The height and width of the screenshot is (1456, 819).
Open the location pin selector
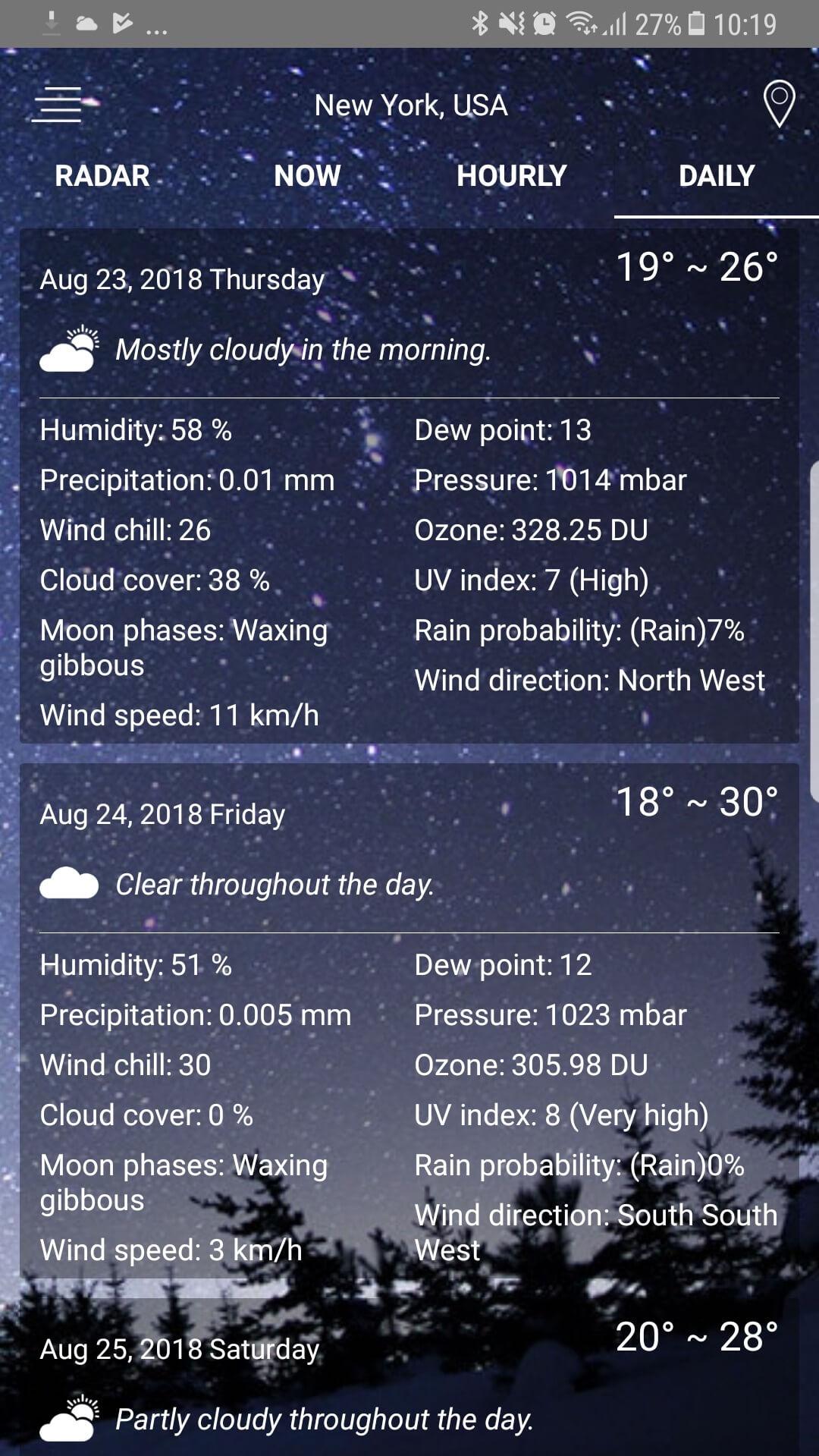(779, 104)
